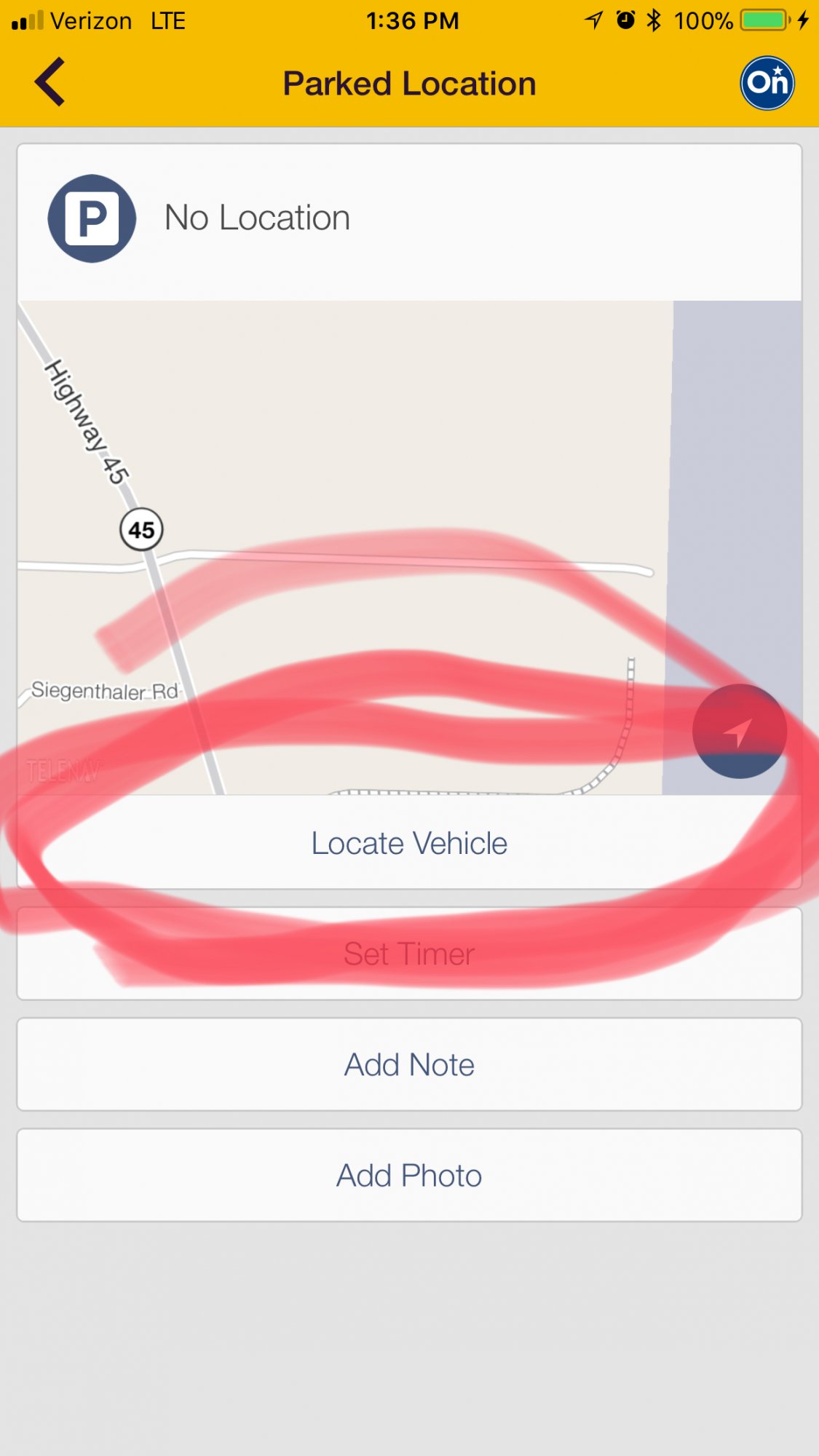Select Add Note to attach a note

pyautogui.click(x=409, y=1064)
